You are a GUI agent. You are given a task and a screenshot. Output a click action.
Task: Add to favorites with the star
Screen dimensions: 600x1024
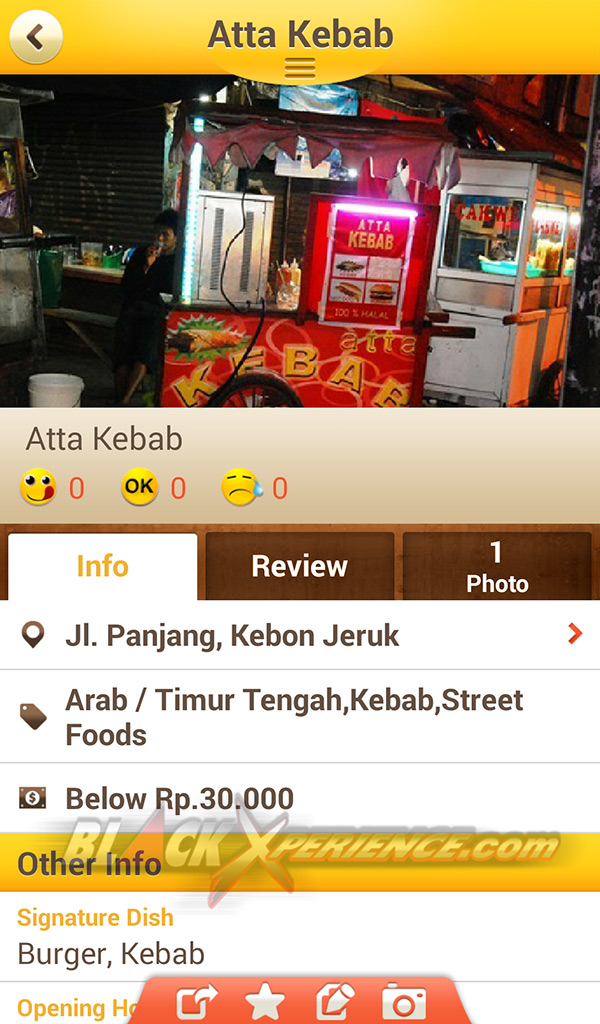pyautogui.click(x=264, y=1002)
